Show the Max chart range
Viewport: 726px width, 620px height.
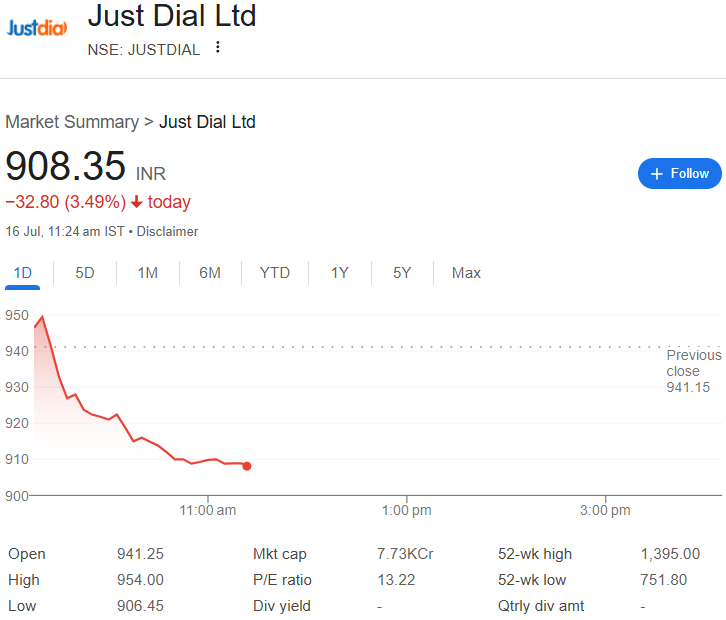tap(466, 273)
